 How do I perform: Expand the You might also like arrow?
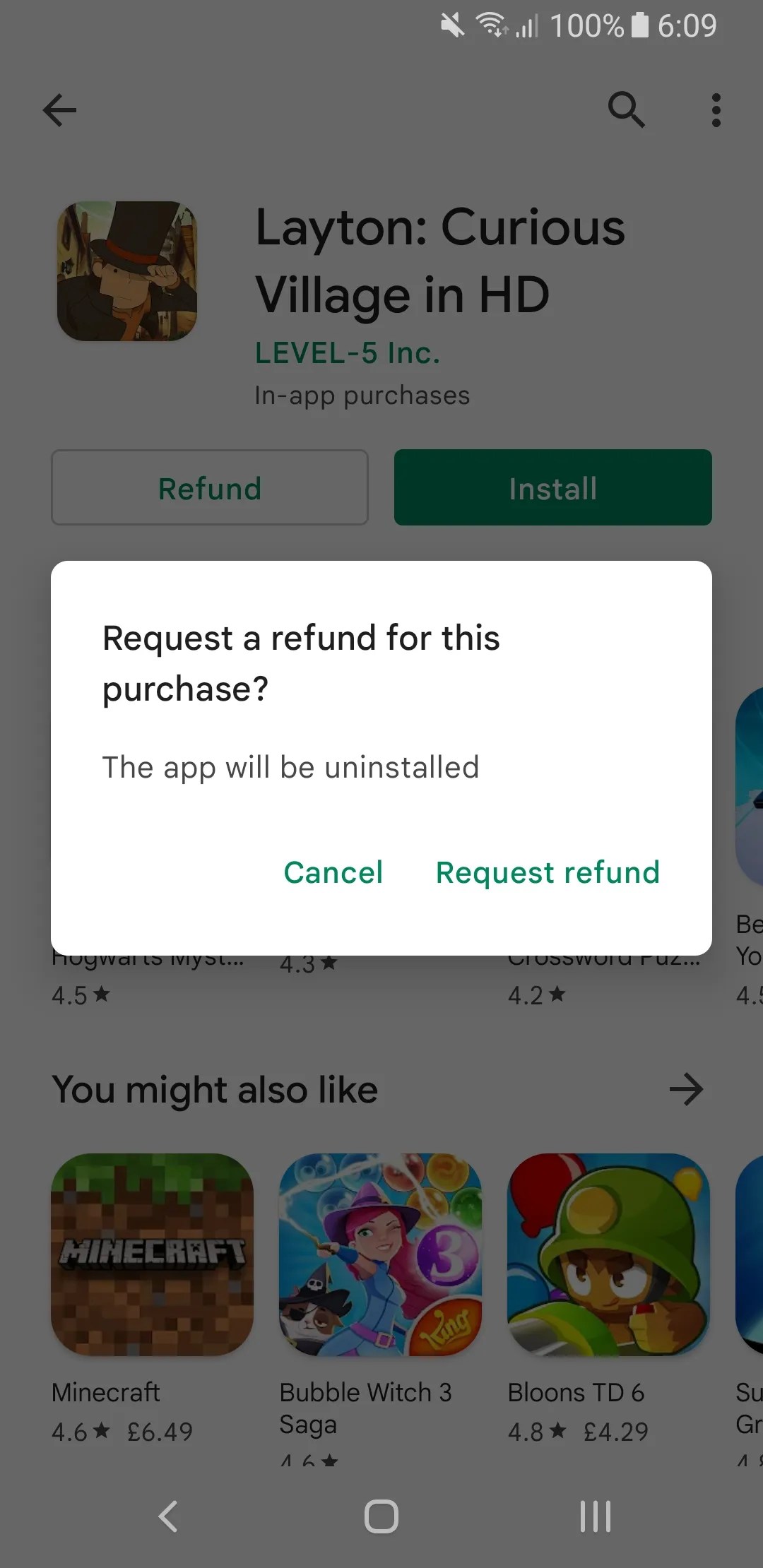pos(686,1089)
